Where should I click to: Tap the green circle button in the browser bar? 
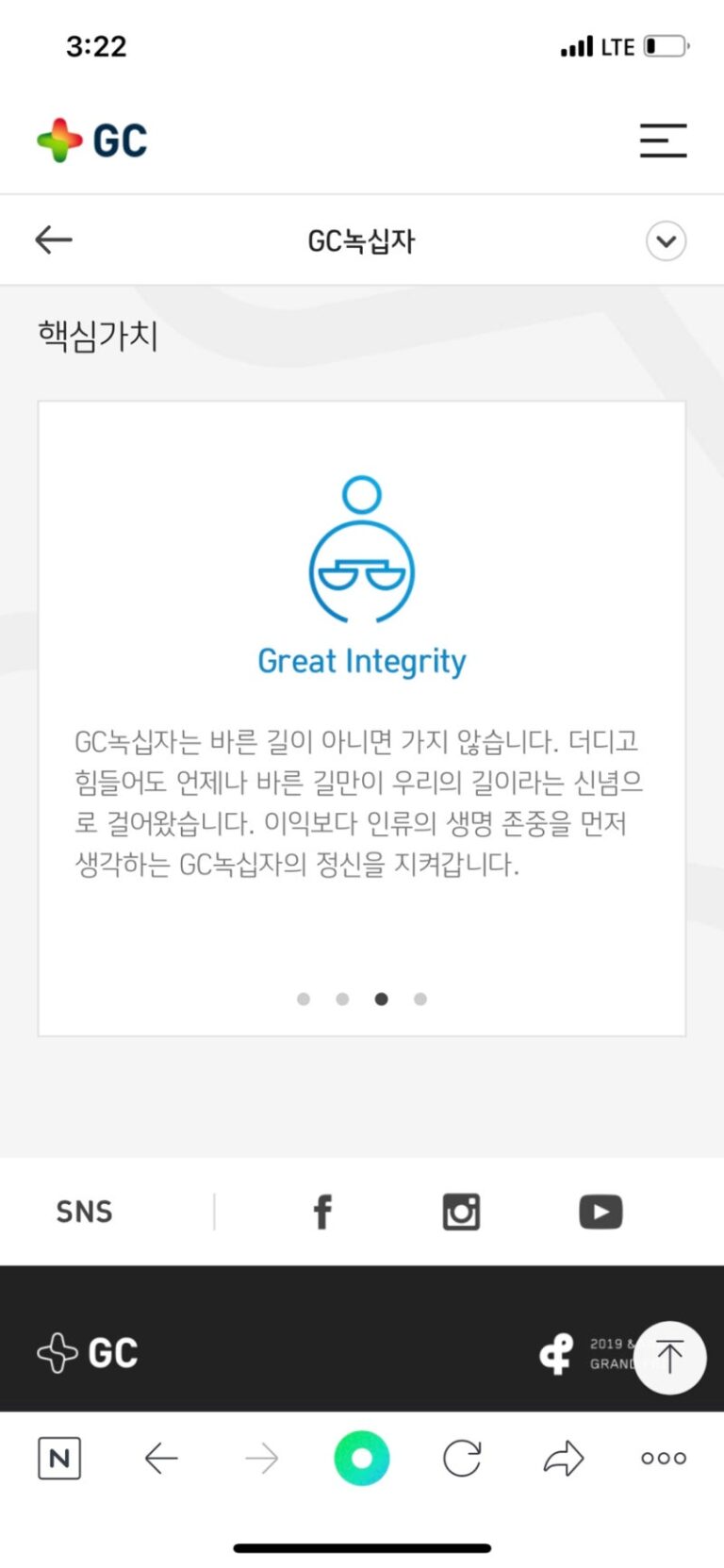point(362,1459)
